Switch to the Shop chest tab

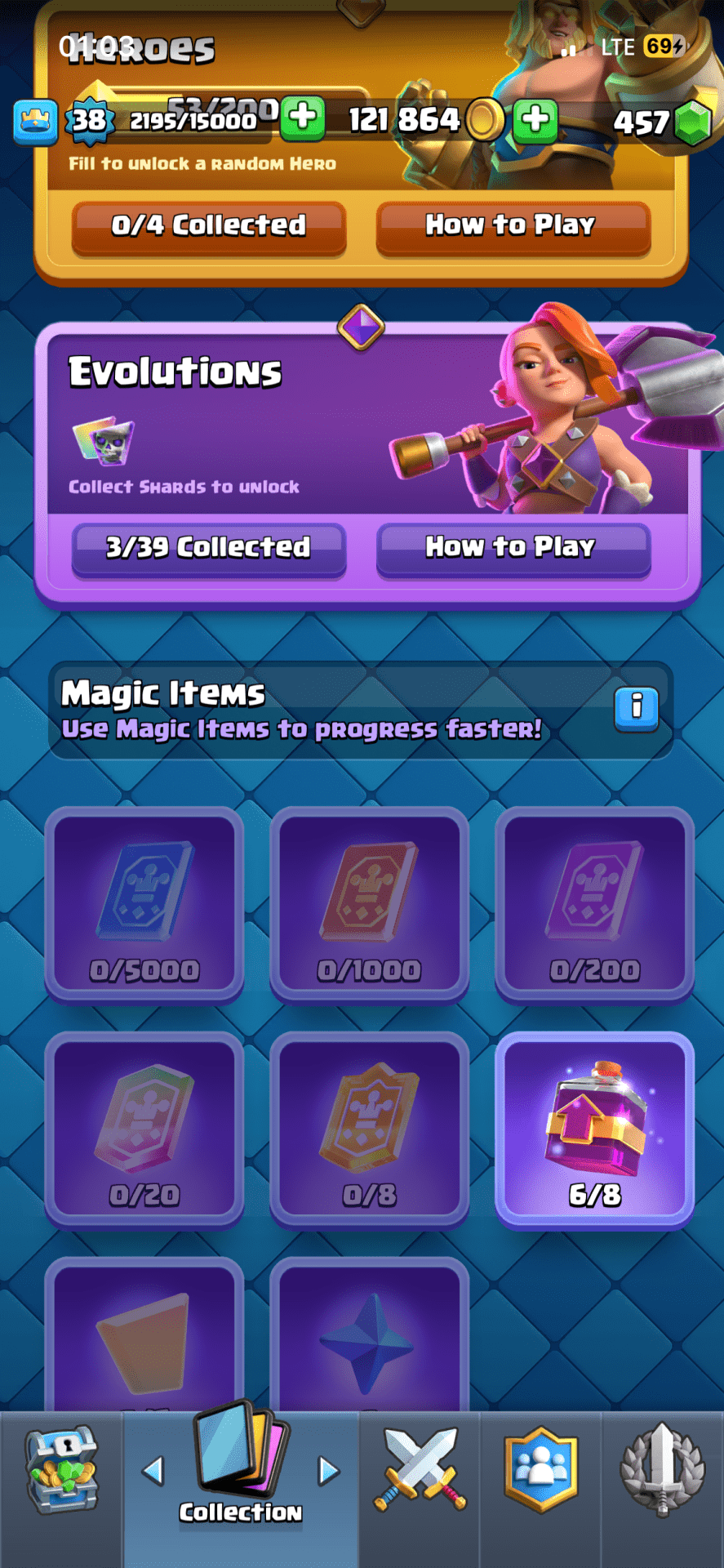61,1472
